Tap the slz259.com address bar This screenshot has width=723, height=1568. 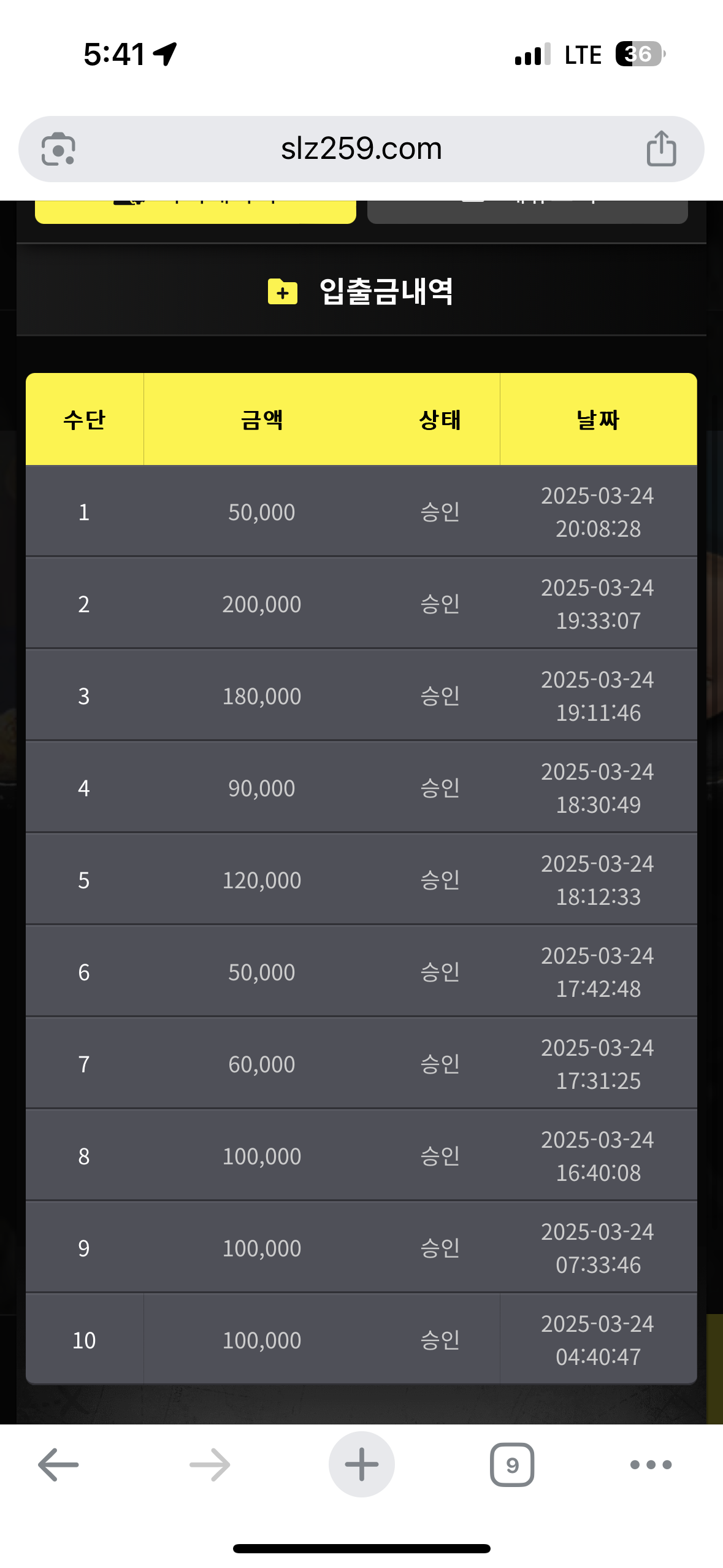[361, 149]
